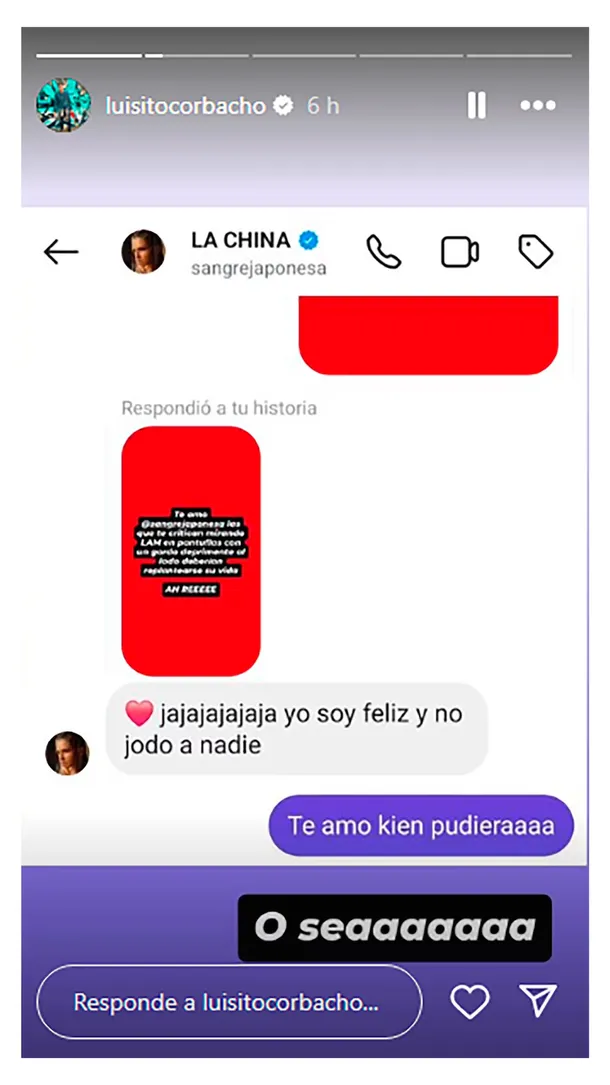Focus the Responde a luisitocorbacho reply field
Screen dimensions: 610x1085
(x=229, y=1001)
